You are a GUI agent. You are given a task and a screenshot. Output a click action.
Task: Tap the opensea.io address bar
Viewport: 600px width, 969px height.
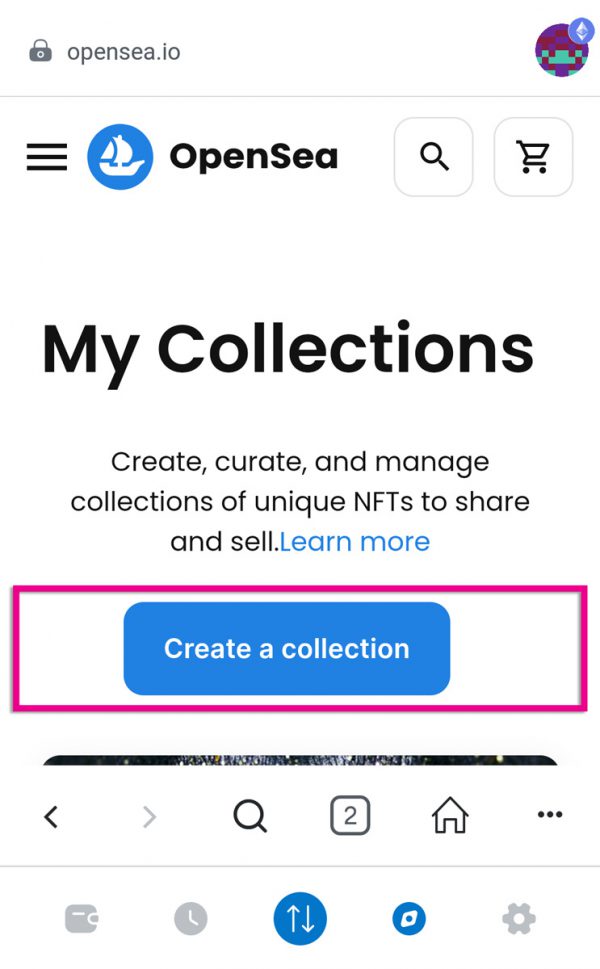point(123,51)
